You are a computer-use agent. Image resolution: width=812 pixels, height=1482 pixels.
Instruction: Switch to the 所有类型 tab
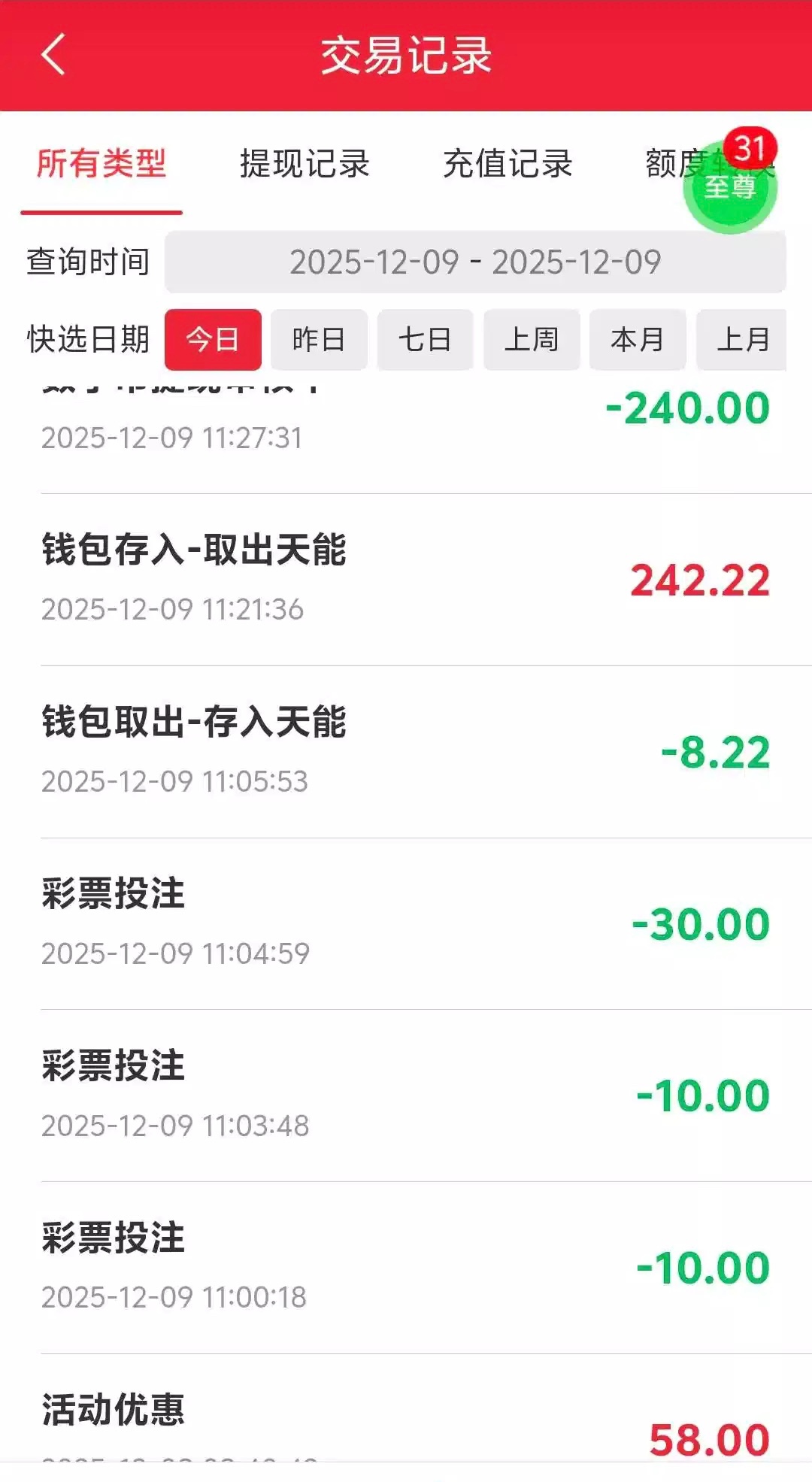click(101, 164)
